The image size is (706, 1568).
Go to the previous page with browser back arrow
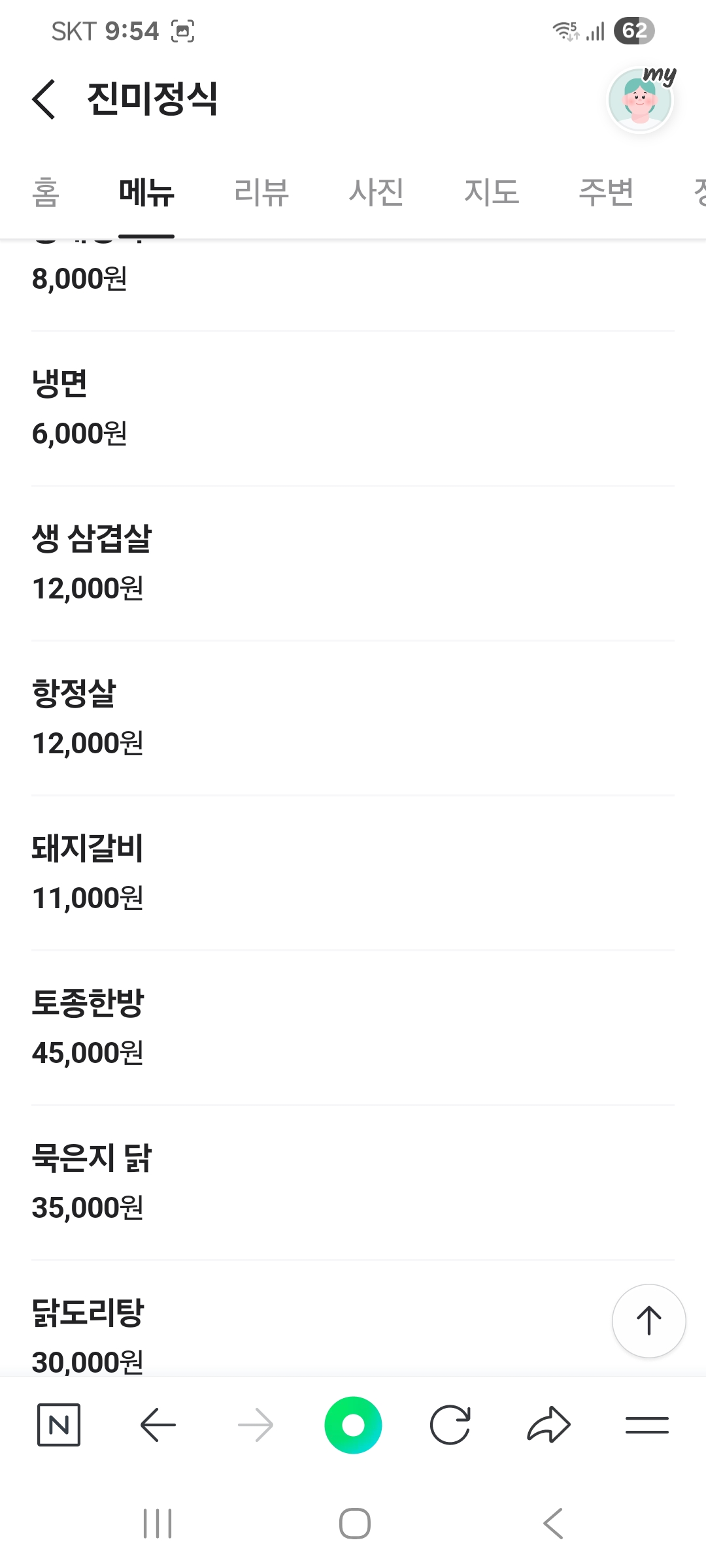point(158,1425)
